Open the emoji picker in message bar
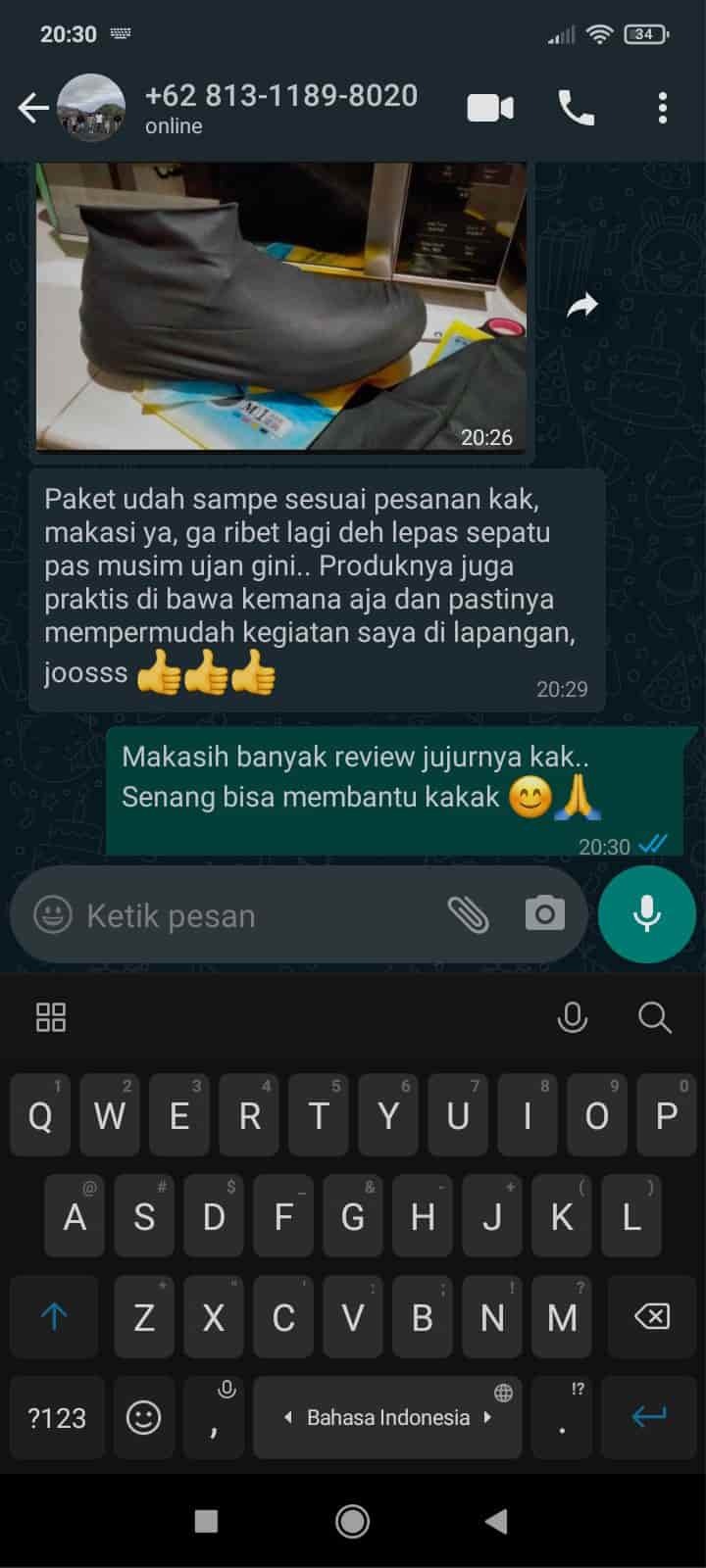706x1568 pixels. pos(52,915)
